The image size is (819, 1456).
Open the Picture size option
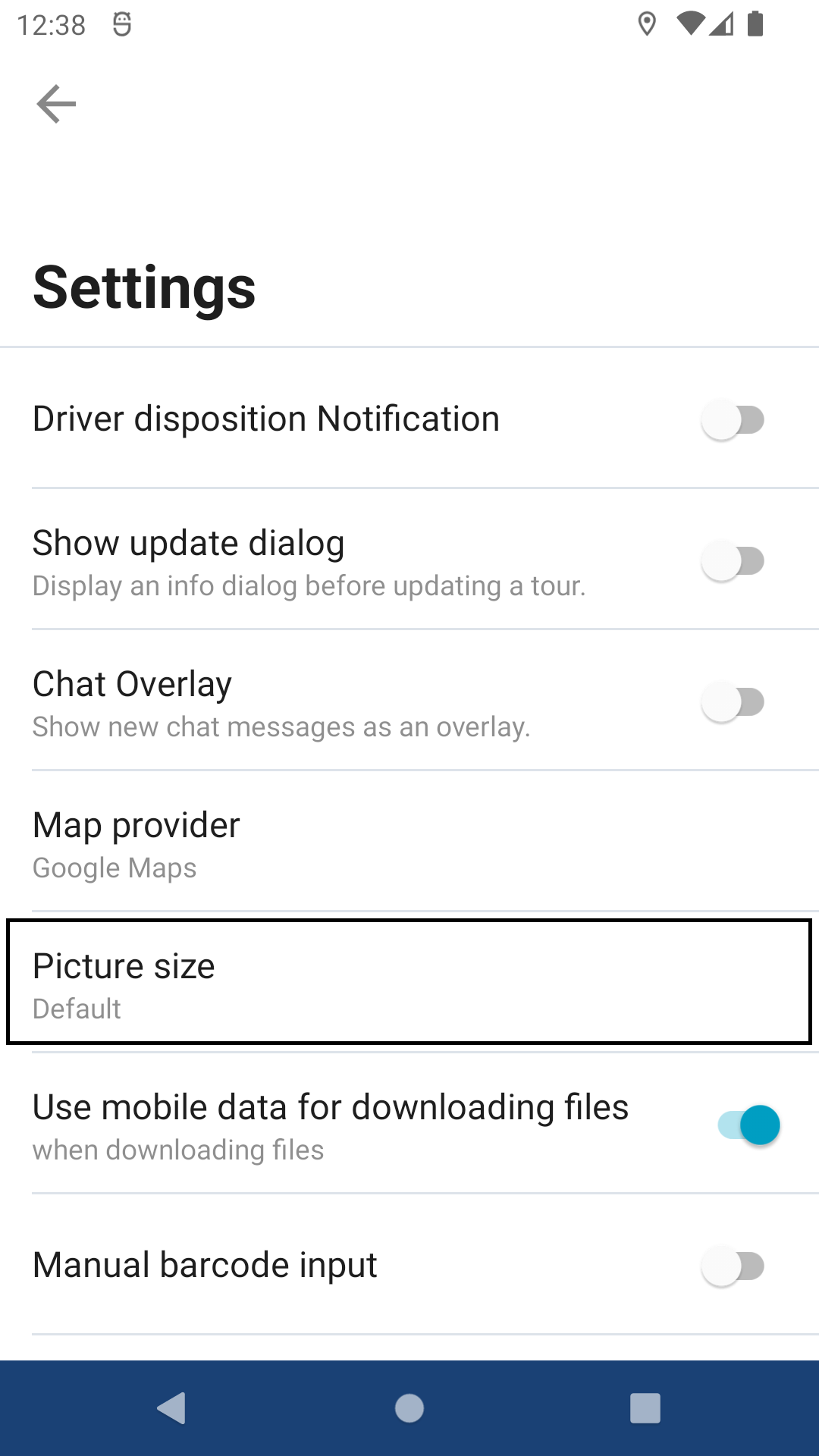409,983
